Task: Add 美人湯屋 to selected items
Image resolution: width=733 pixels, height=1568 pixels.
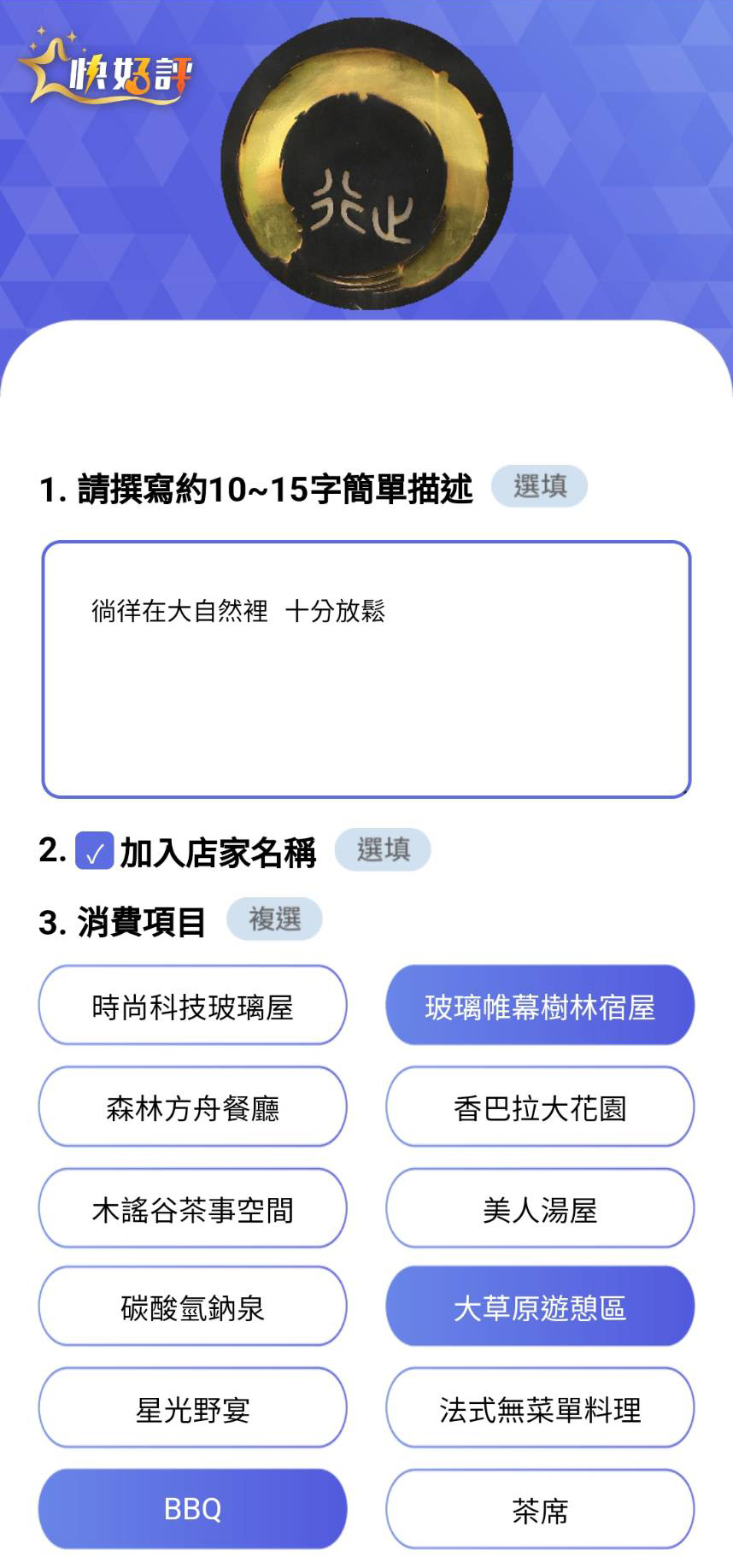Action: (x=540, y=1208)
